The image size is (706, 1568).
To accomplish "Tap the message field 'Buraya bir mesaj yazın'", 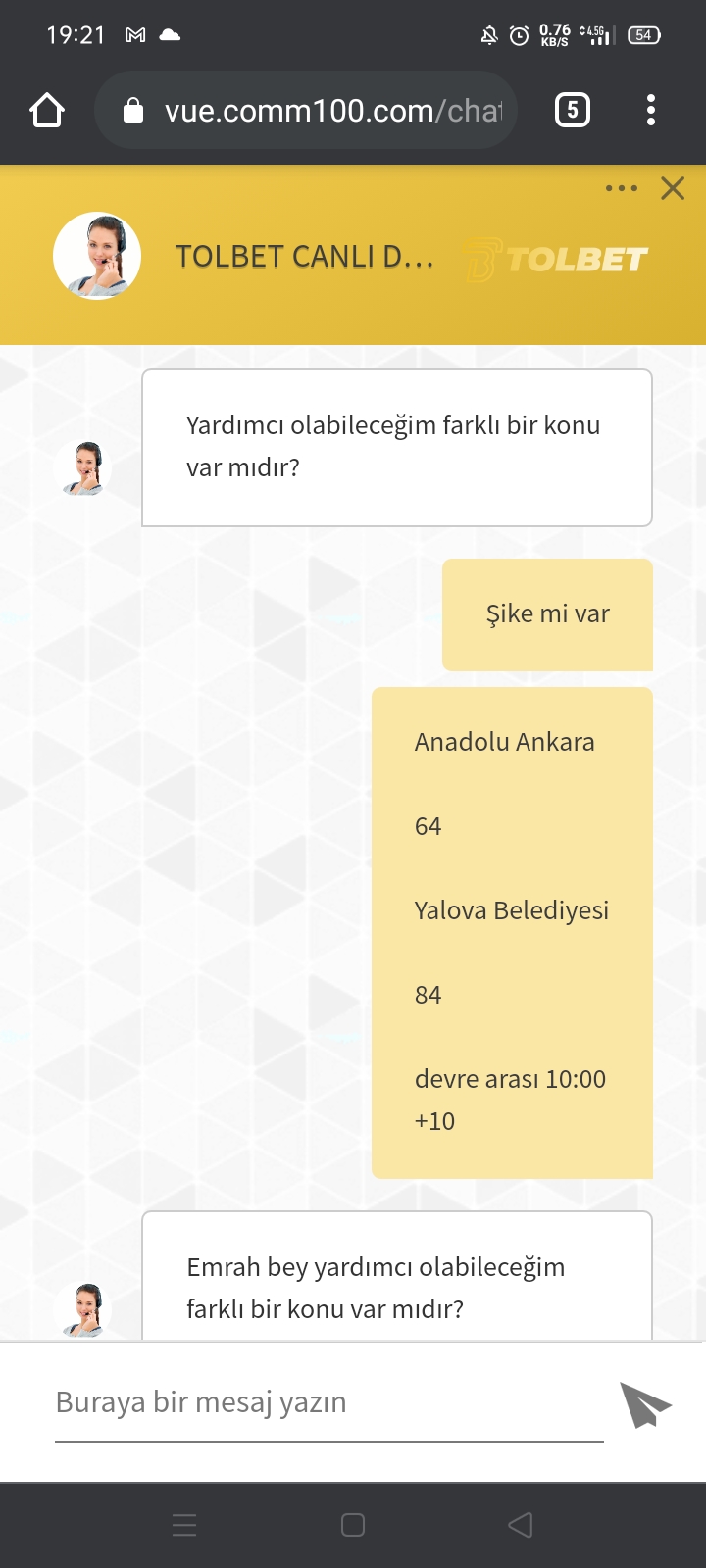I will [329, 1402].
